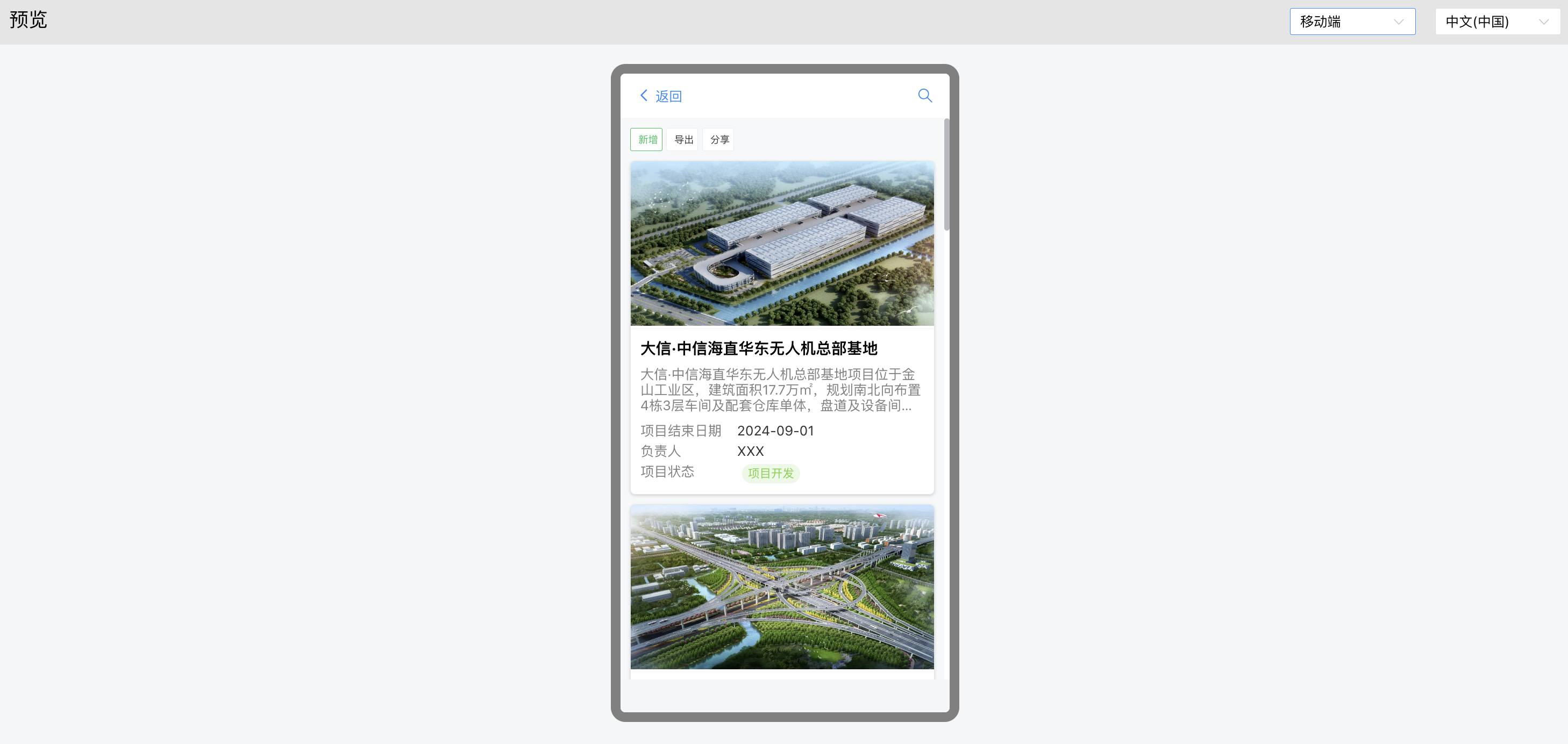This screenshot has height=744, width=1568.
Task: Open the 大信·中信海直华东无人机总部基地 project card
Action: coord(781,347)
